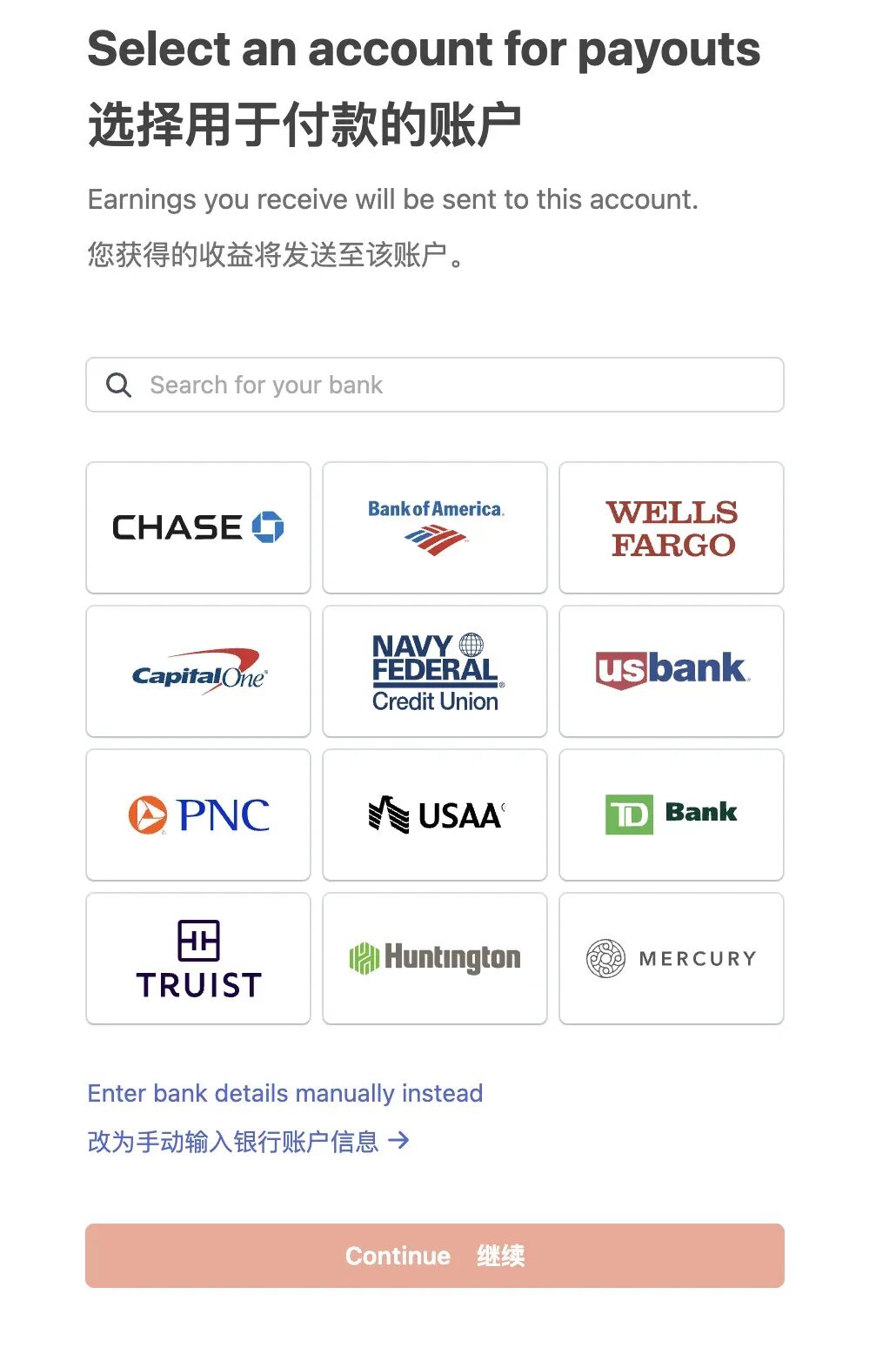Open Enter bank details manually instead

284,1093
